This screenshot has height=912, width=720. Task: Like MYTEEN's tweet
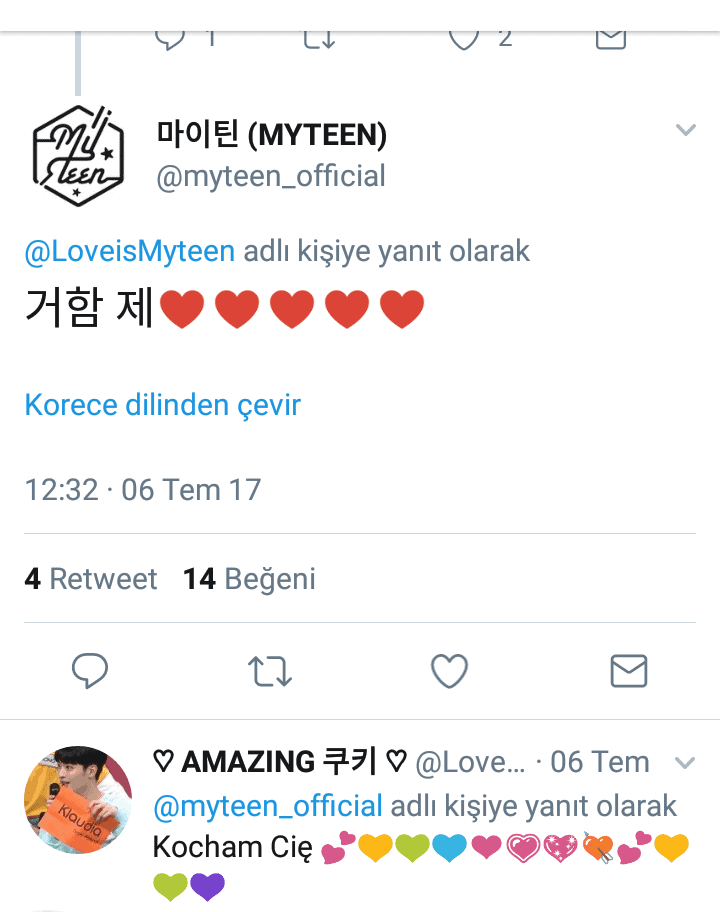point(449,671)
